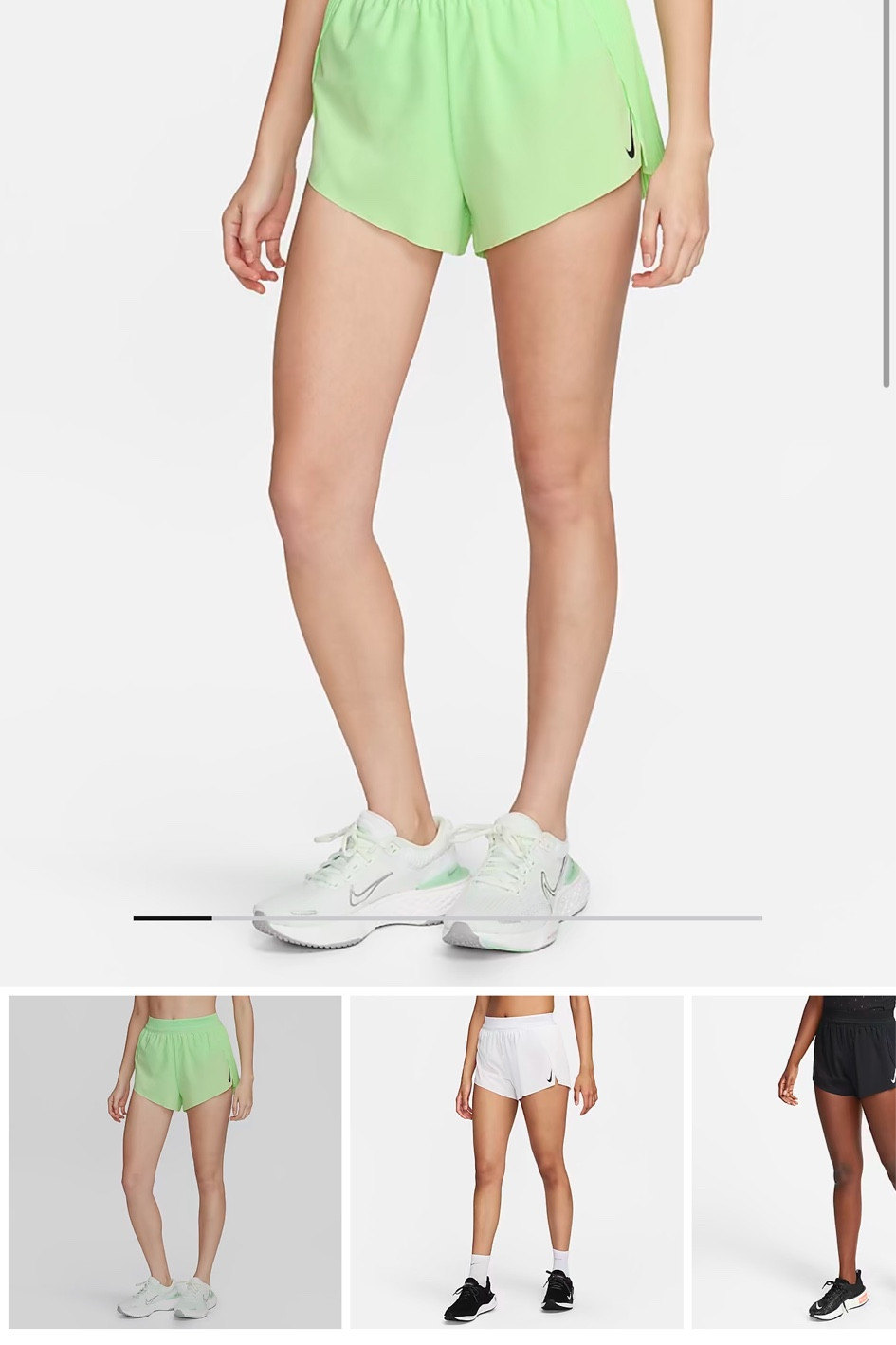This screenshot has width=896, height=1345.
Task: Click the swoosh logo on the green thumbnail shorts
Action: (228, 1080)
